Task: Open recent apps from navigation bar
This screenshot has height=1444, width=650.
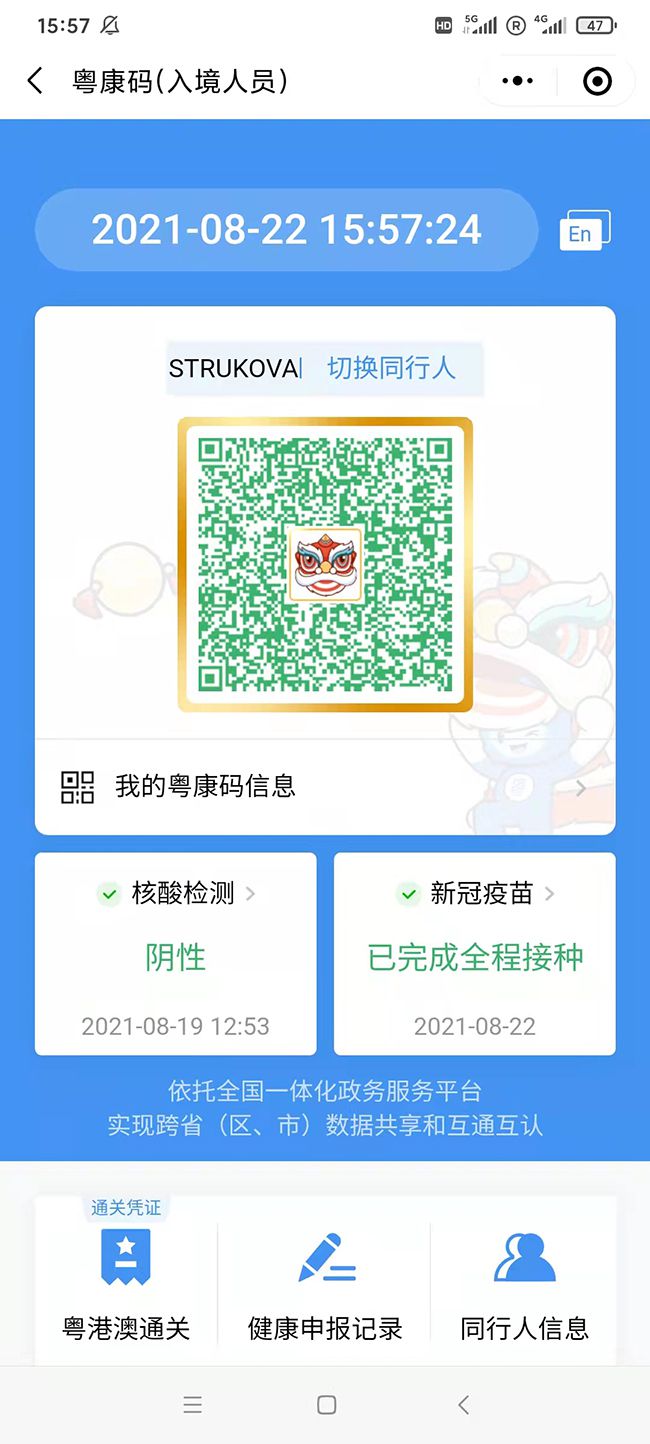Action: (193, 1405)
